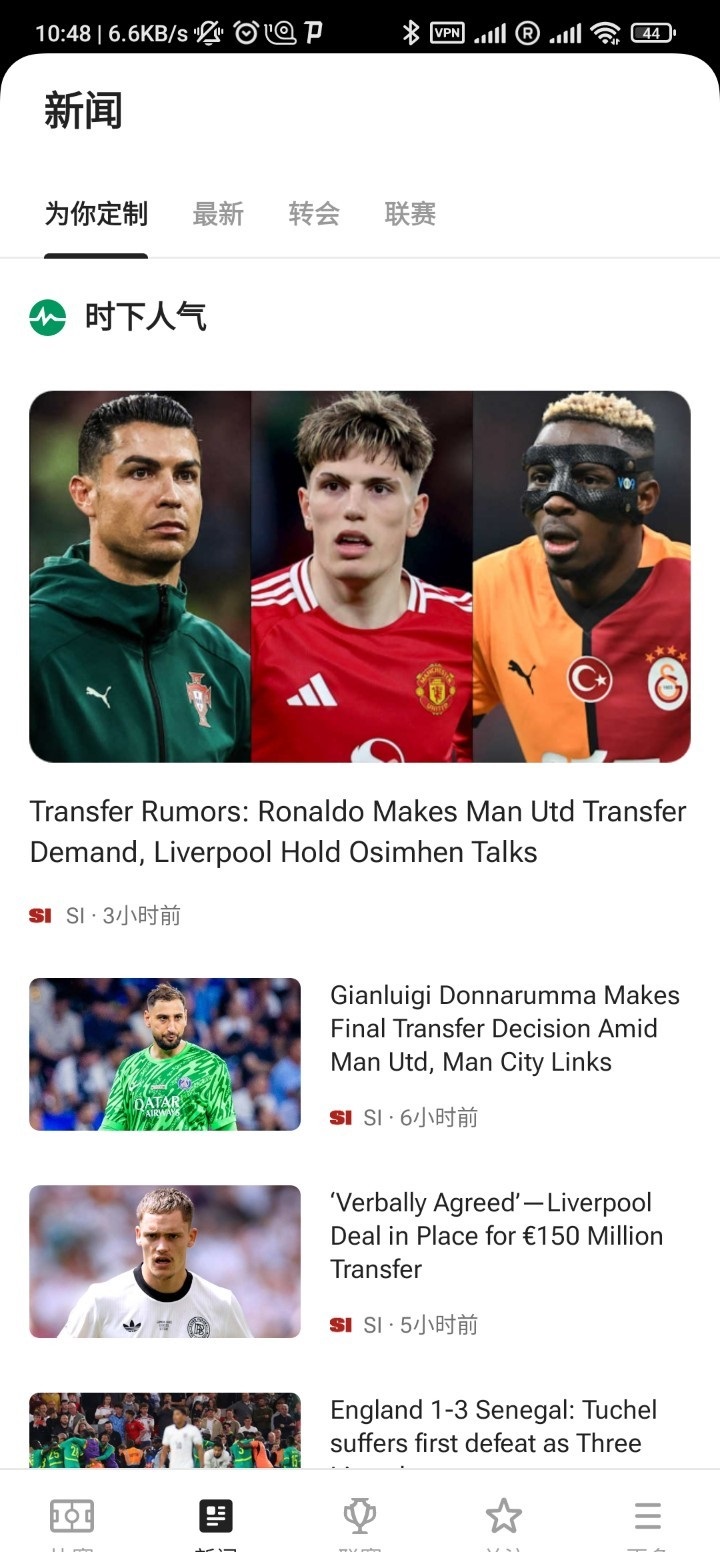The height and width of the screenshot is (1552, 720).
Task: Open the hamburger more menu
Action: (648, 1517)
